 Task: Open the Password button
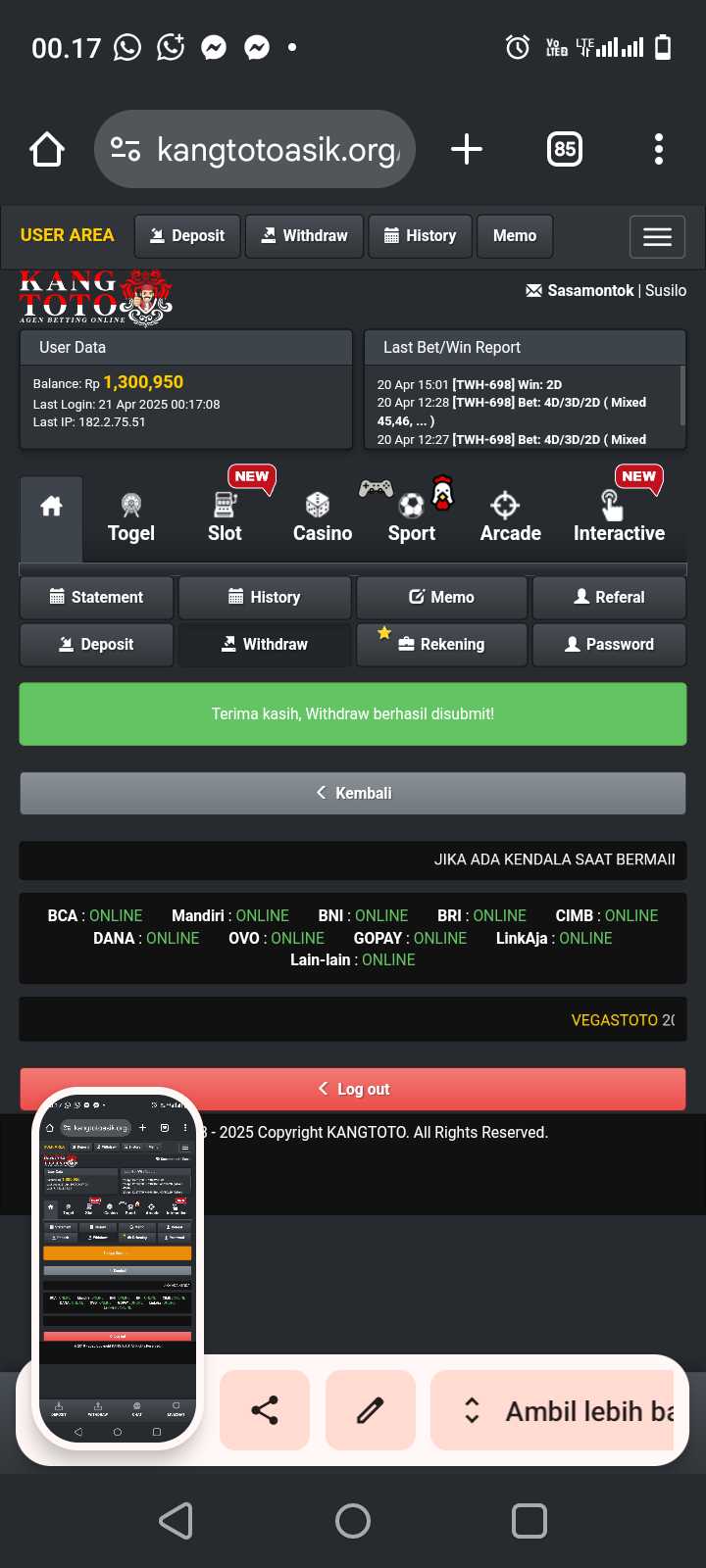pyautogui.click(x=609, y=644)
